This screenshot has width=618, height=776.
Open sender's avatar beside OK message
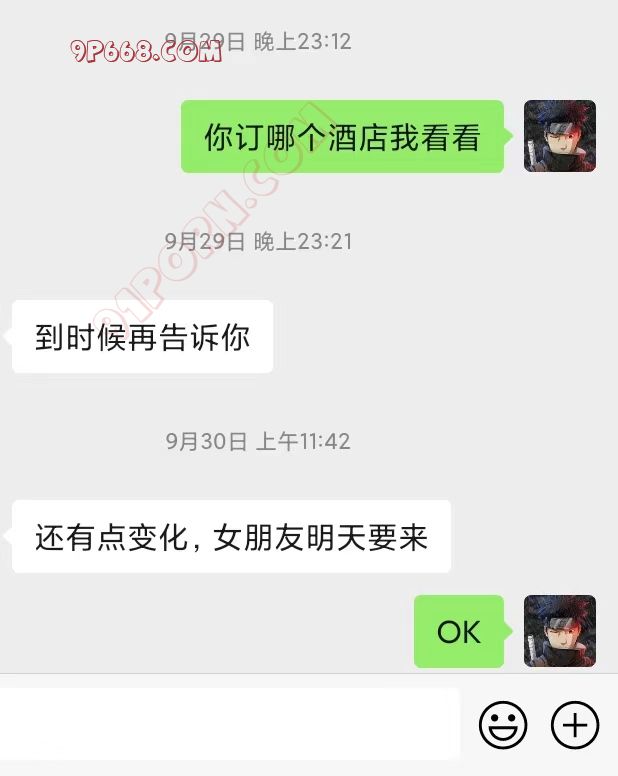pos(560,631)
